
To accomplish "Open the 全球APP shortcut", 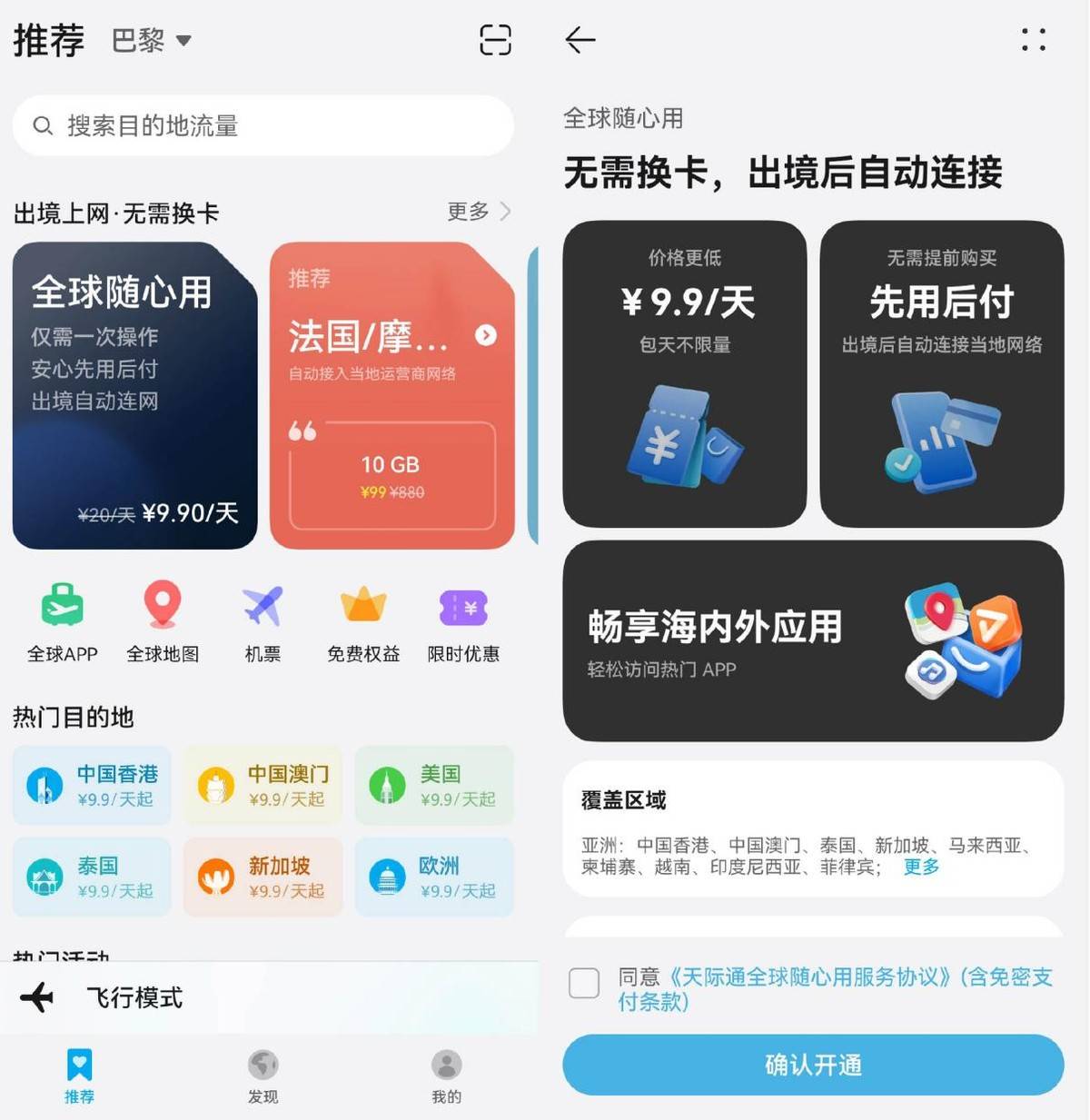I will pos(63,623).
